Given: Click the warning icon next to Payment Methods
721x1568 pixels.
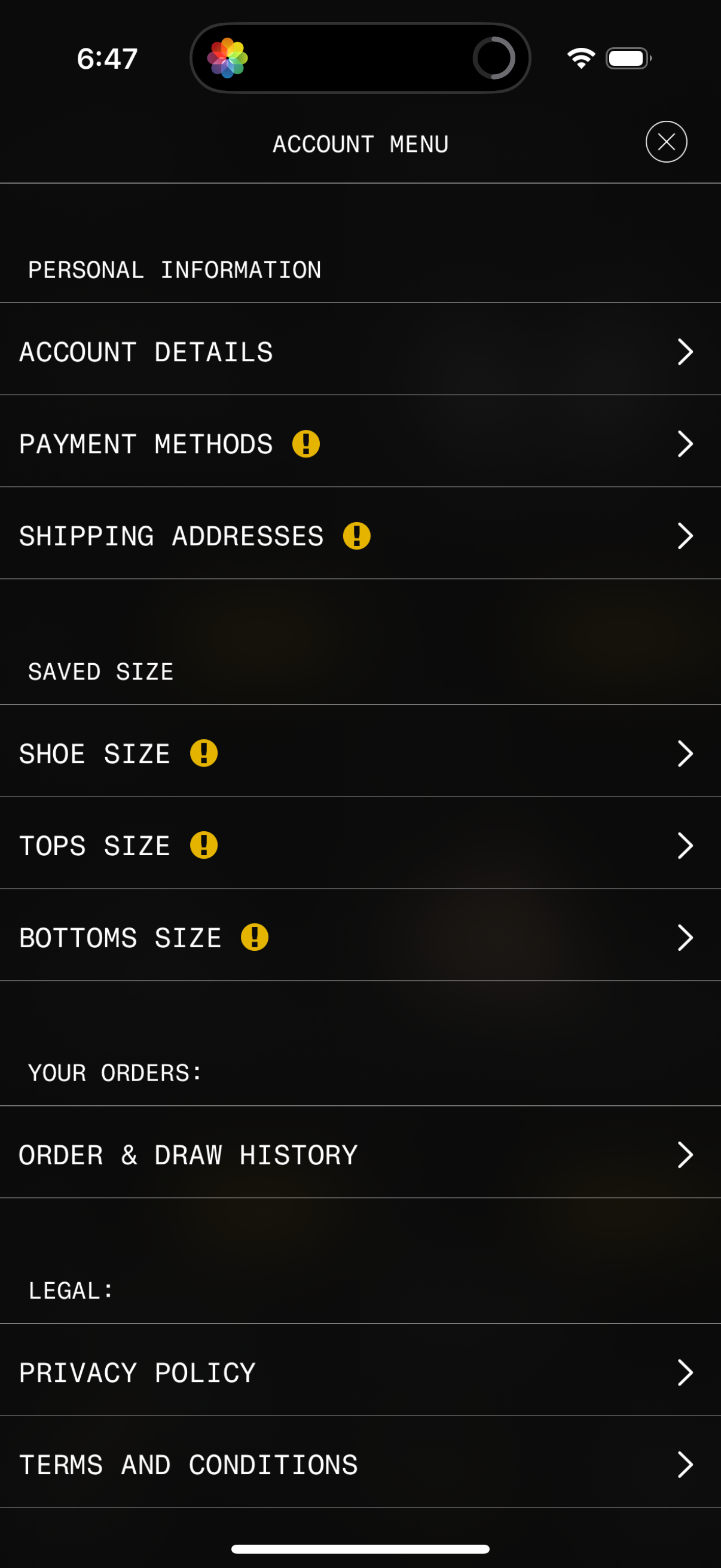Looking at the screenshot, I should [x=306, y=444].
